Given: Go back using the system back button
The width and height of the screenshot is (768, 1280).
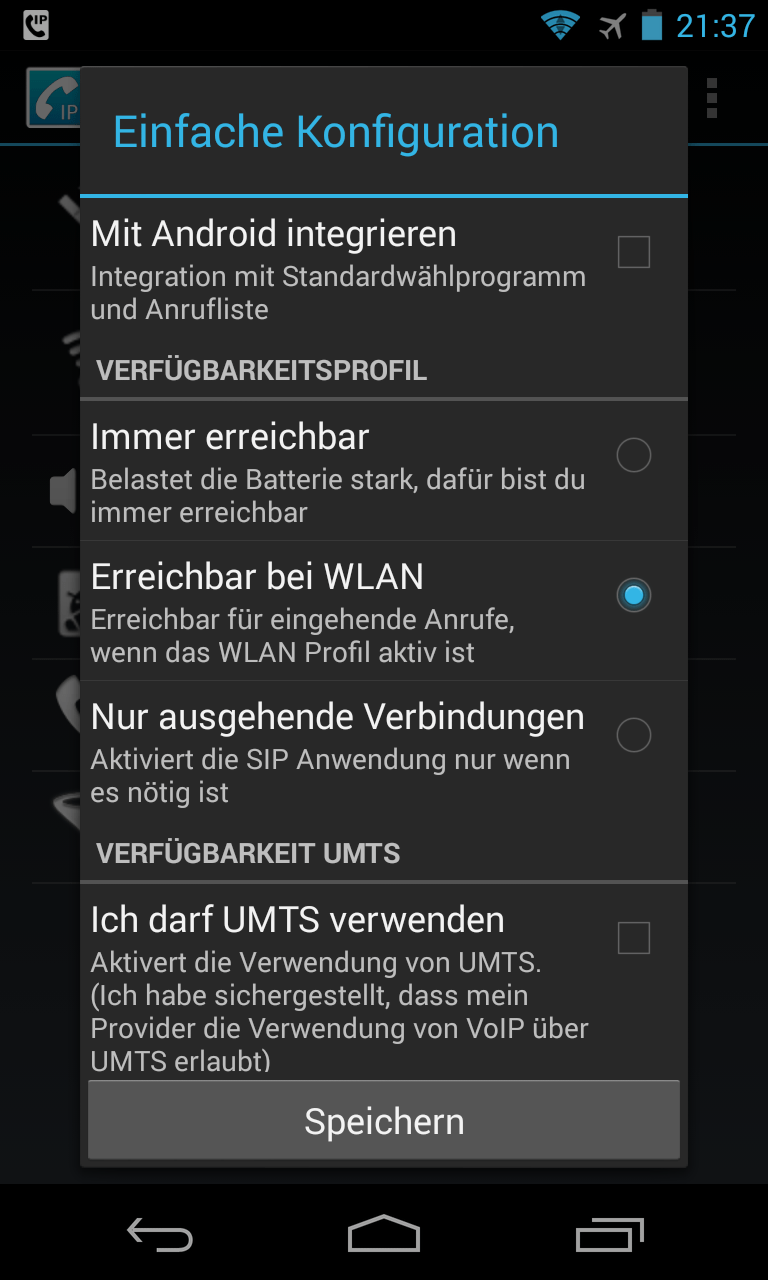Looking at the screenshot, I should 160,1235.
